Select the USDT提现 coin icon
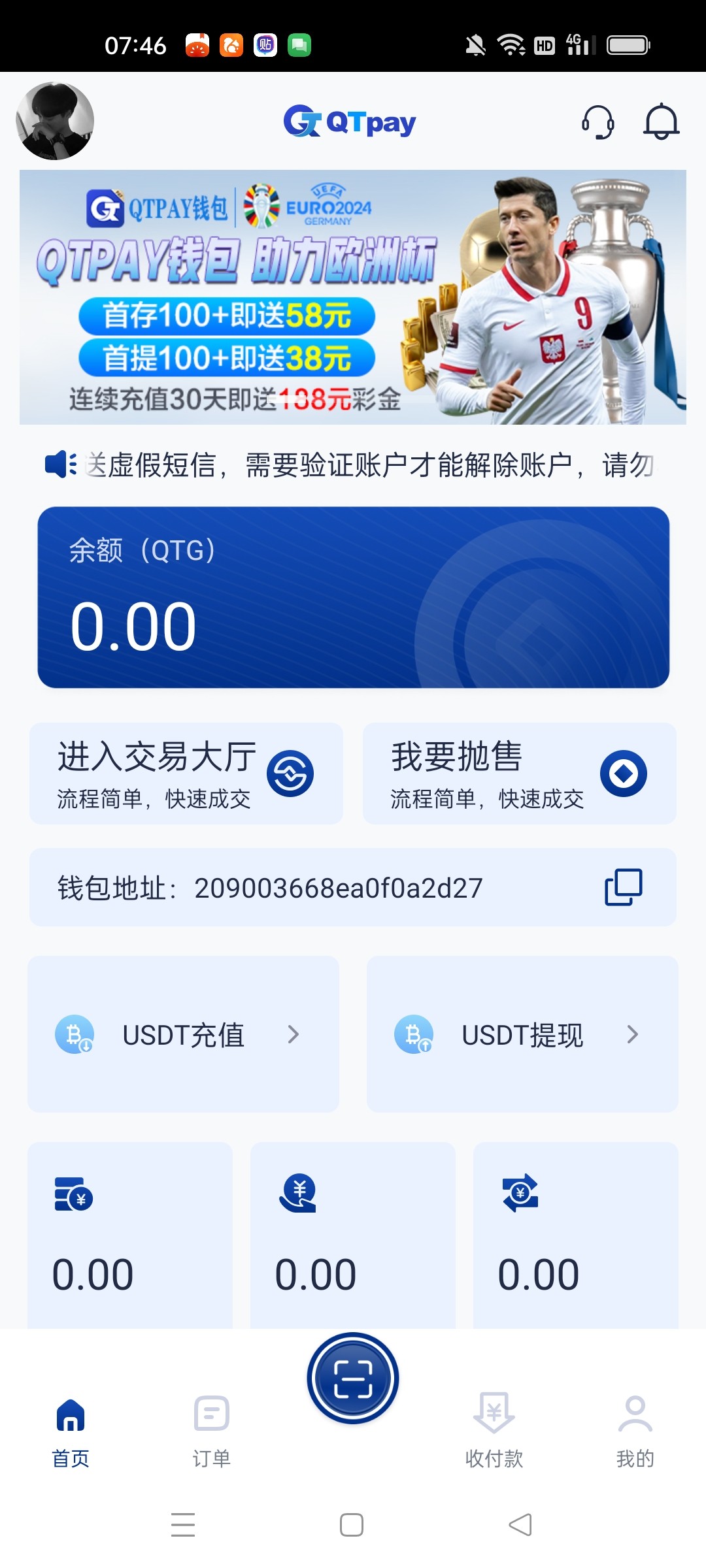 pos(414,1034)
